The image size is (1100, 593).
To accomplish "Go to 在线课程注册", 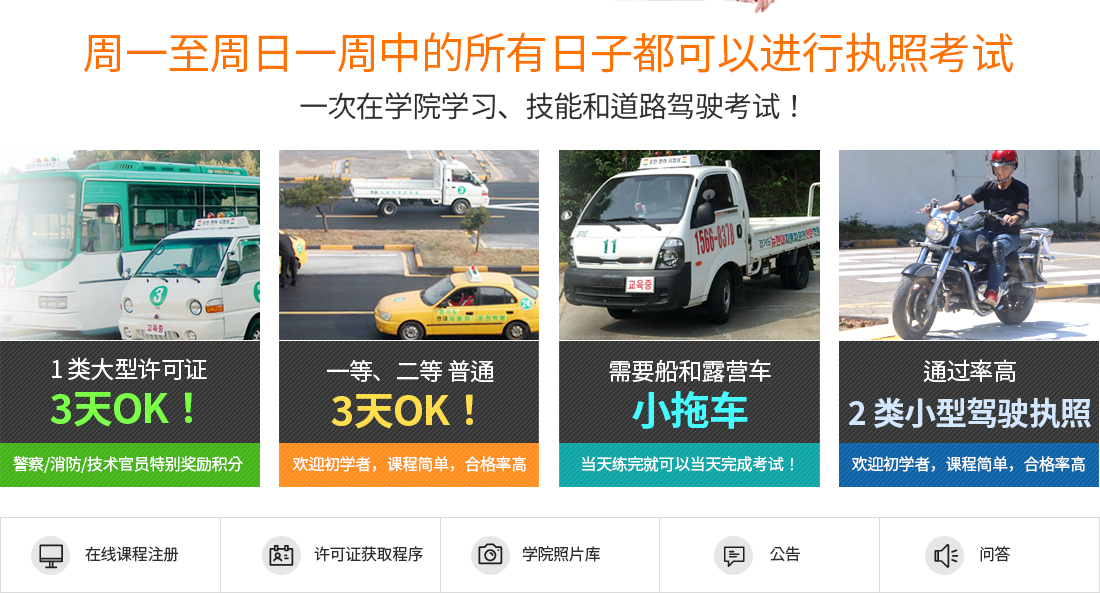I will (110, 555).
